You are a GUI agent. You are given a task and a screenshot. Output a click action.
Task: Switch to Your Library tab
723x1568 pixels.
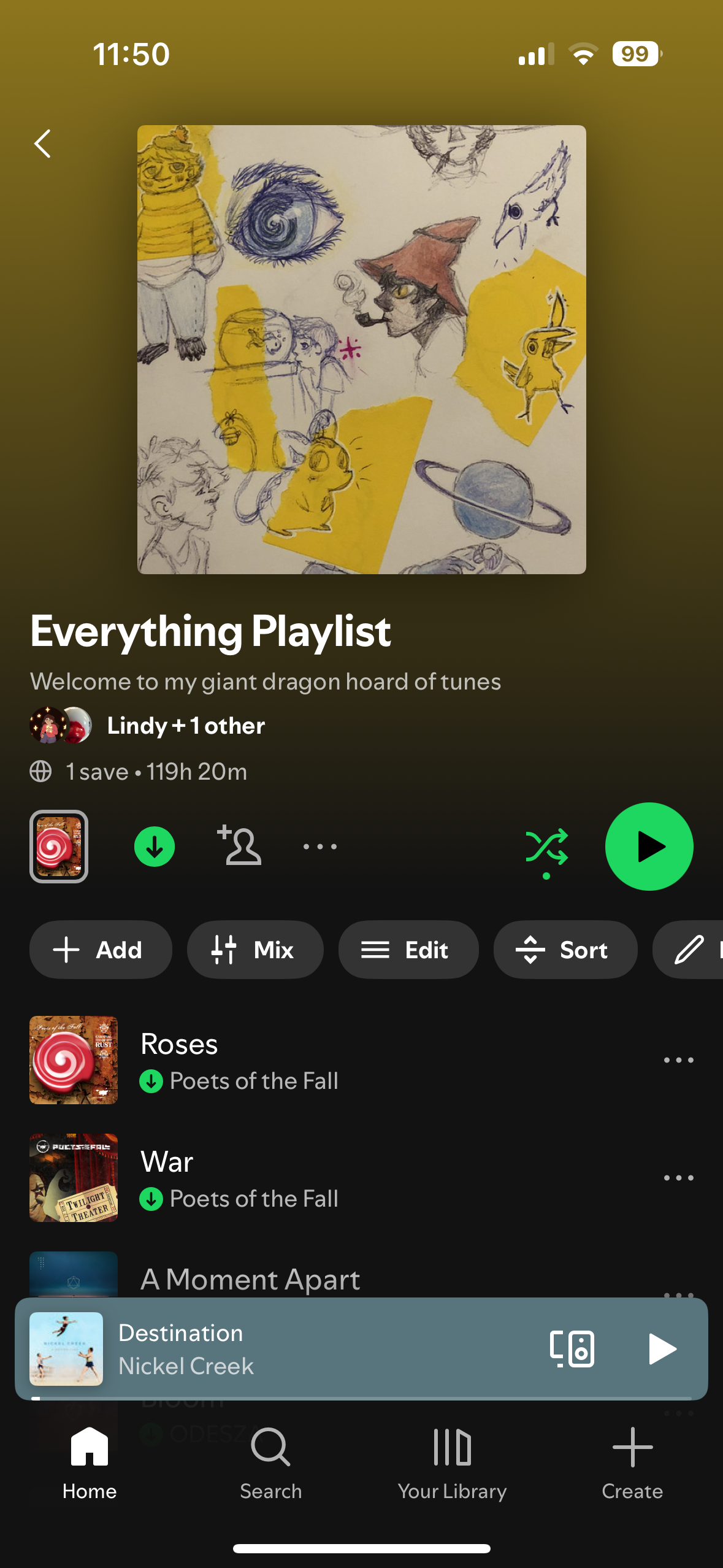452,1462
